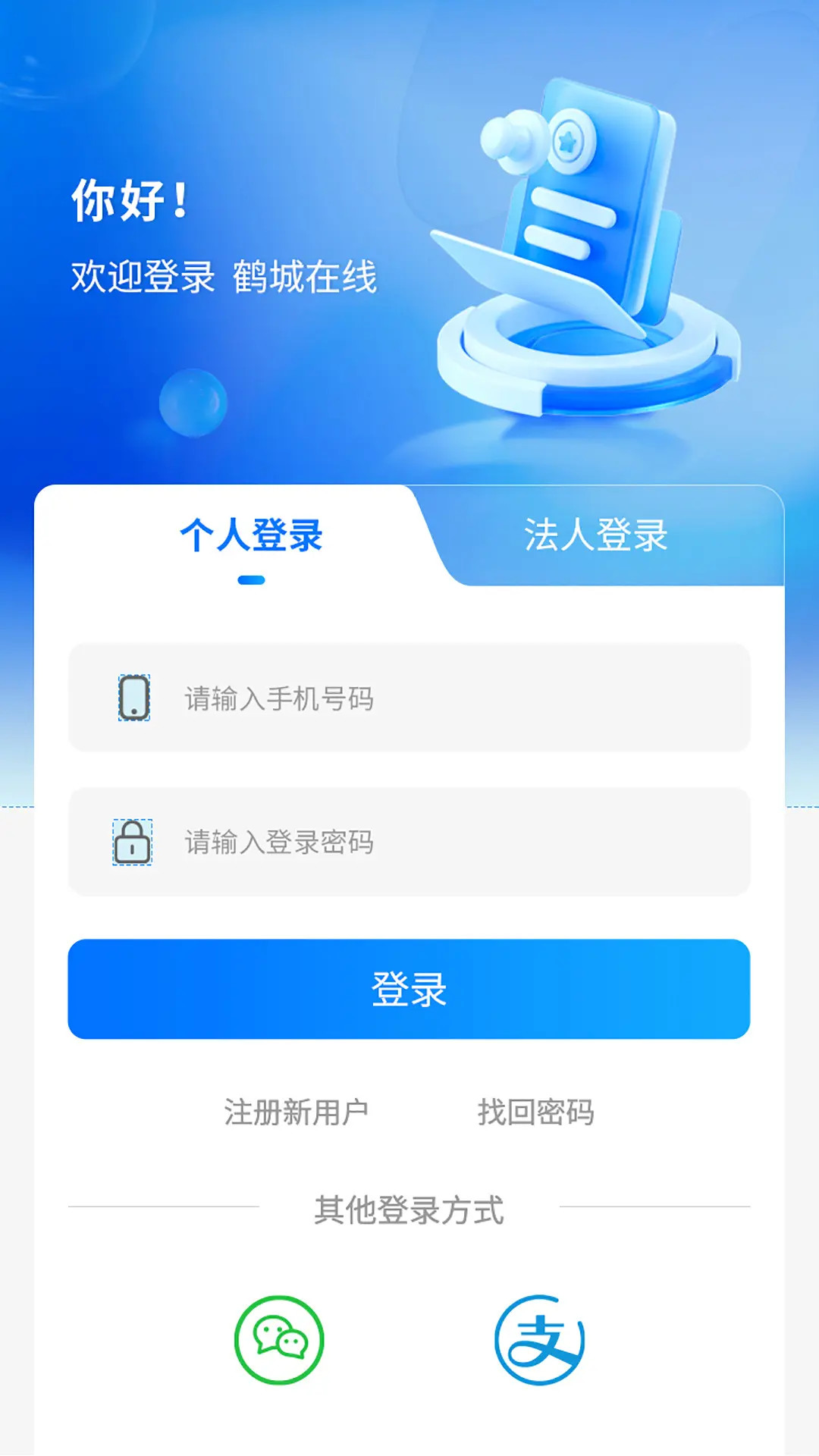
Task: Click the blue underline indicator below 个人登录
Action: [x=250, y=578]
